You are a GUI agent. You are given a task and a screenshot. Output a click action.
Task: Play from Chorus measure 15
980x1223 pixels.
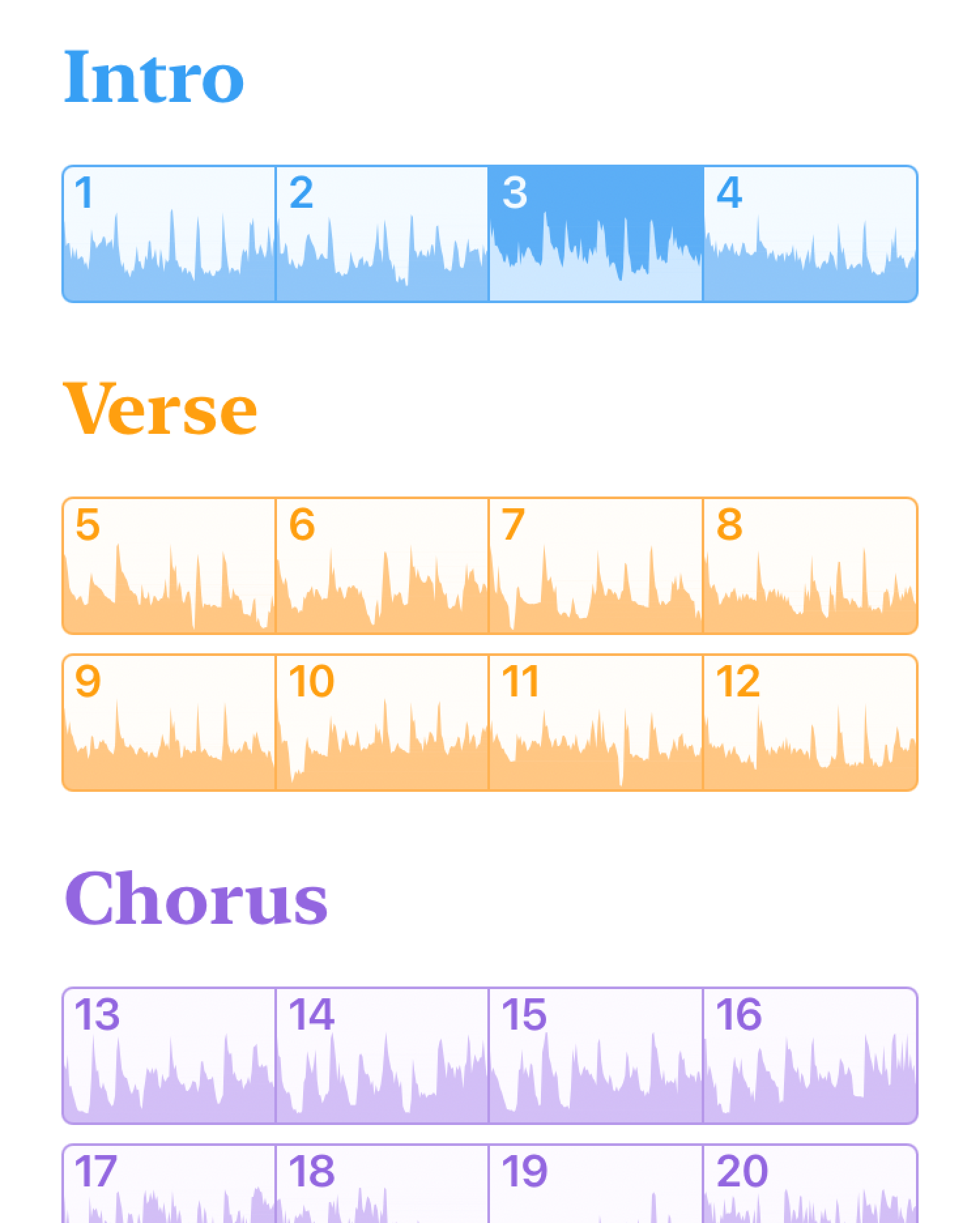(596, 1056)
